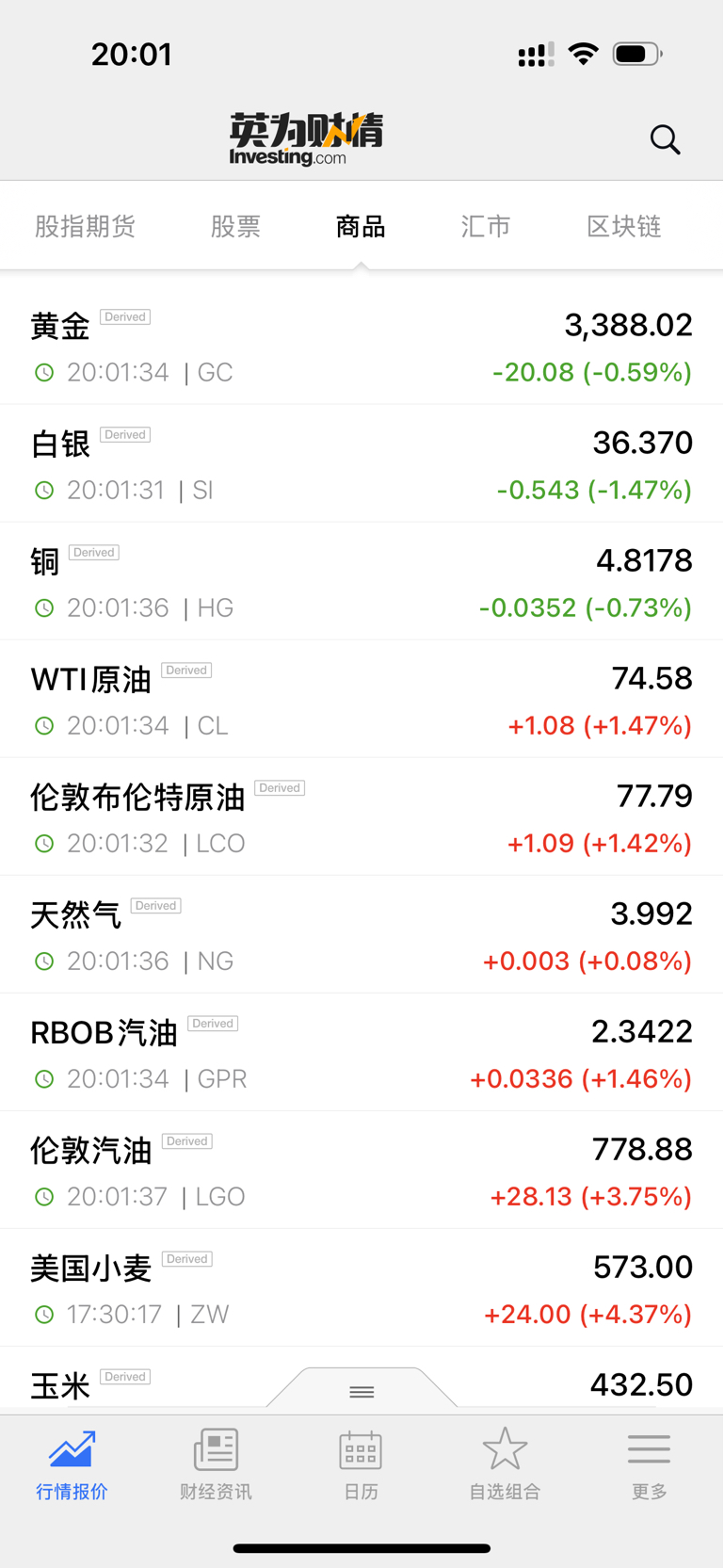Switch to 自选组合 watchlist tab
Screen dimensions: 724x1568
(x=505, y=1464)
